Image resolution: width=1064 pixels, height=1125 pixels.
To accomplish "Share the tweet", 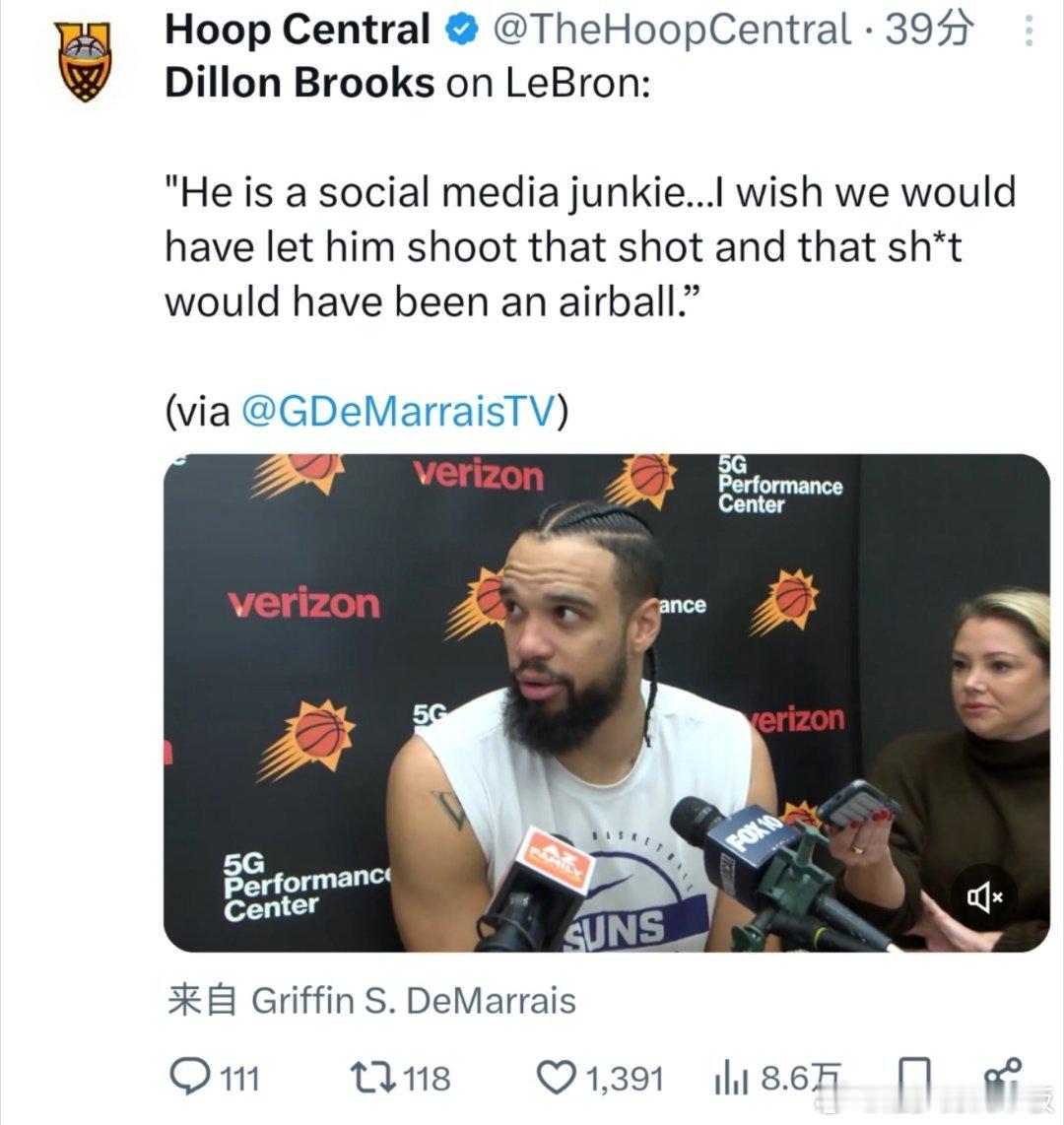I will [x=1003, y=1076].
